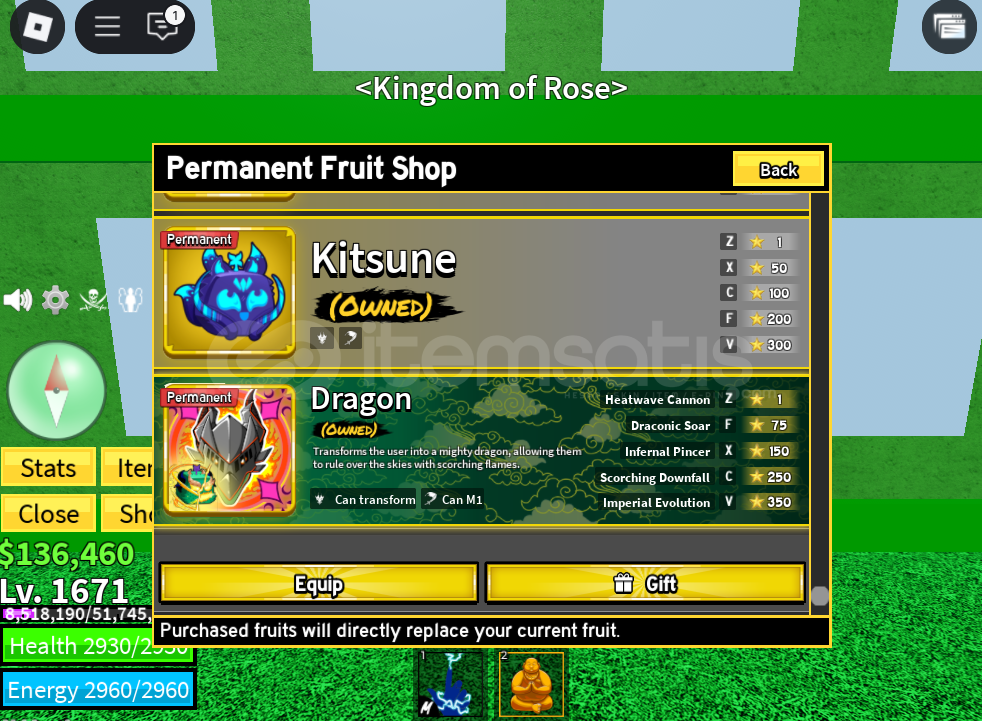Open the Roblox main menu logo
This screenshot has width=982, height=721.
pyautogui.click(x=37, y=27)
